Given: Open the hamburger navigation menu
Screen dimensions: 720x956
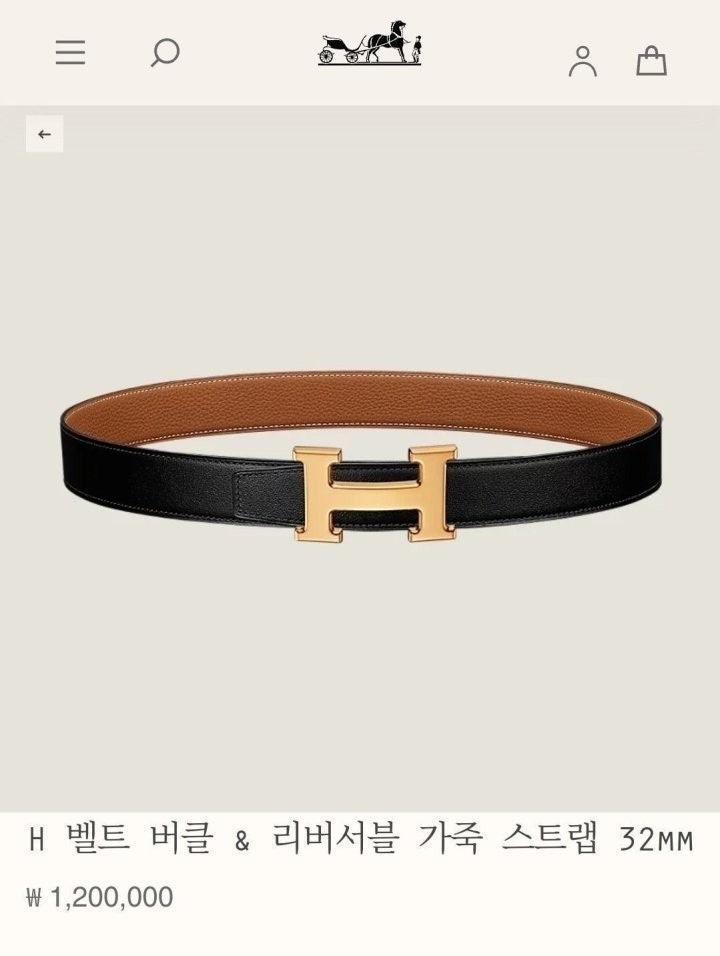Looking at the screenshot, I should pyautogui.click(x=70, y=53).
